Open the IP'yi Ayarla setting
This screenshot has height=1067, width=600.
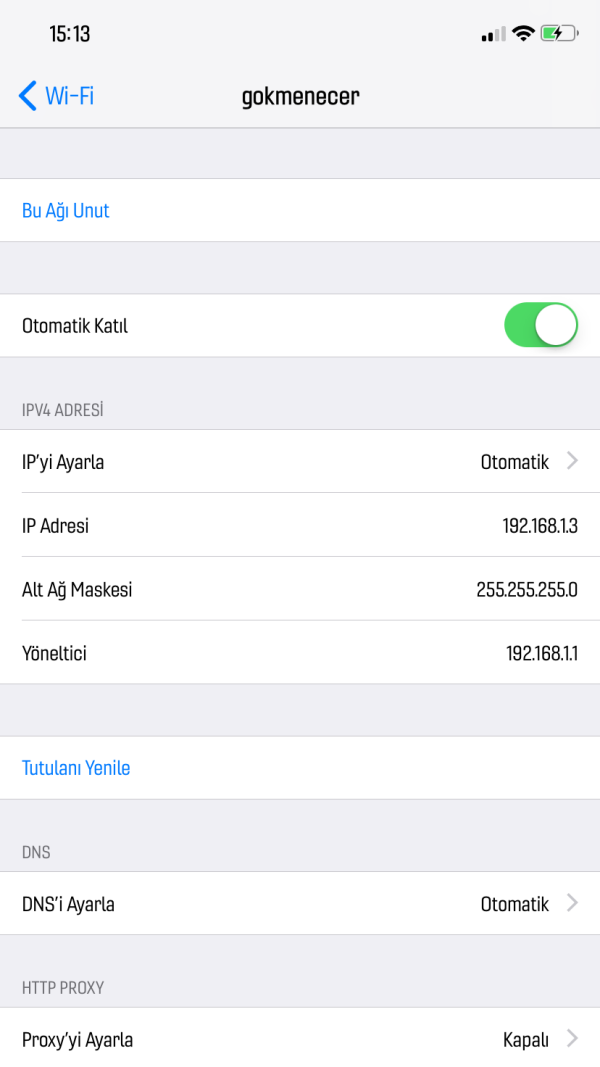tap(300, 462)
